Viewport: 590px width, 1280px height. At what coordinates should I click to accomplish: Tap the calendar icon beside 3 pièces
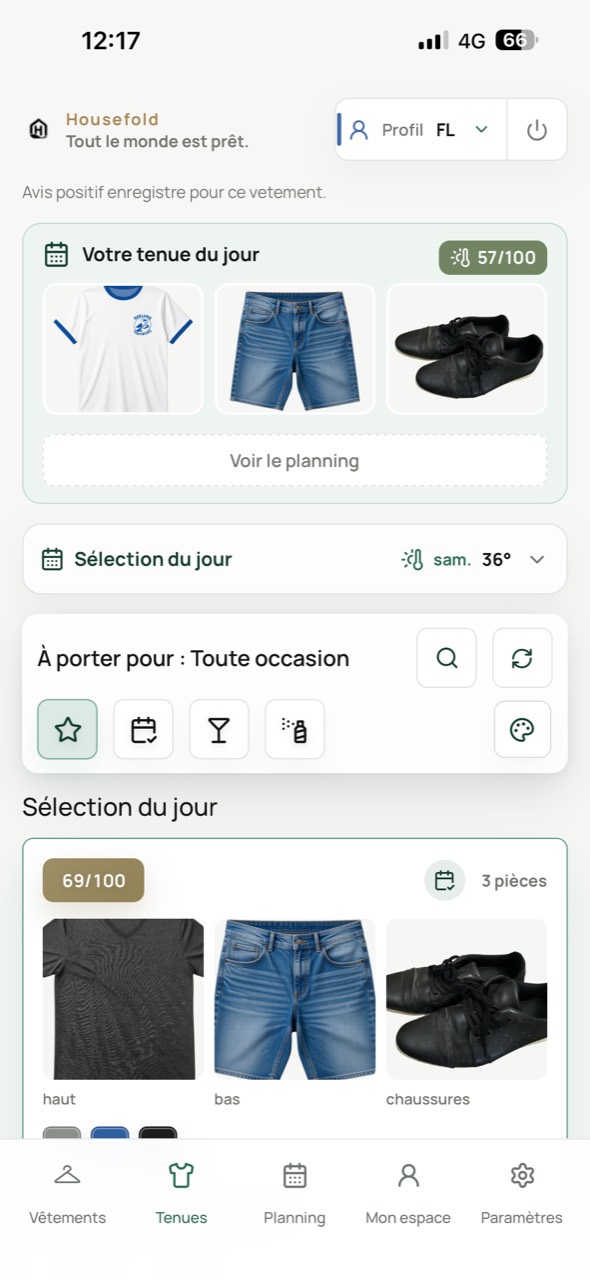pyautogui.click(x=445, y=881)
